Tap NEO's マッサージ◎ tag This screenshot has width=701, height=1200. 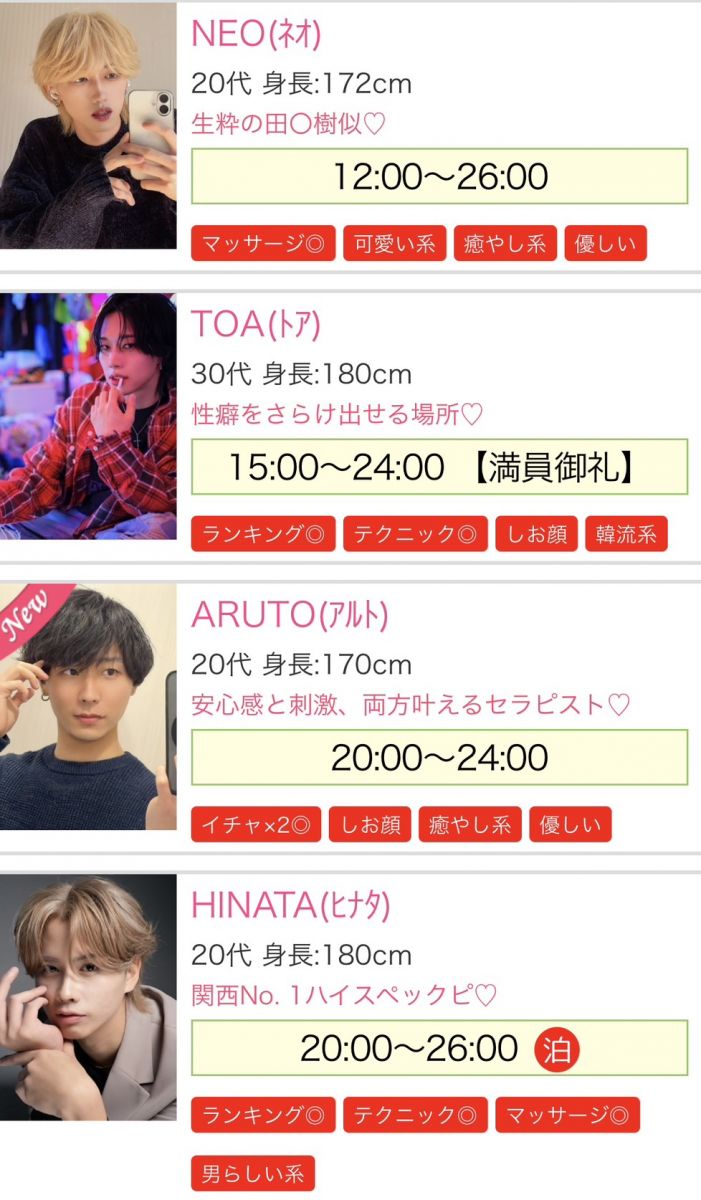click(x=263, y=244)
